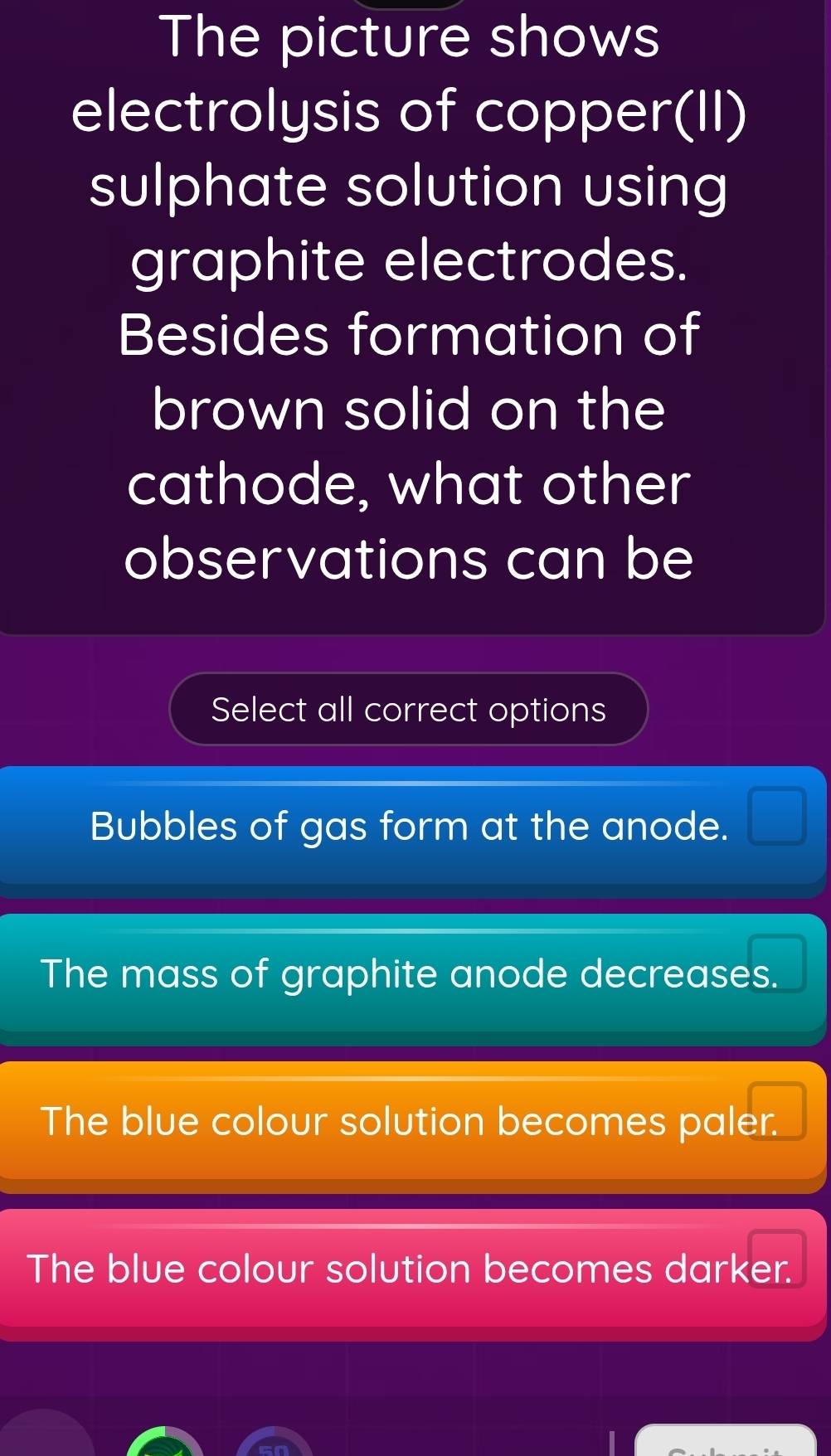
Task: Activate the green power-up icon
Action: pos(165,1444)
